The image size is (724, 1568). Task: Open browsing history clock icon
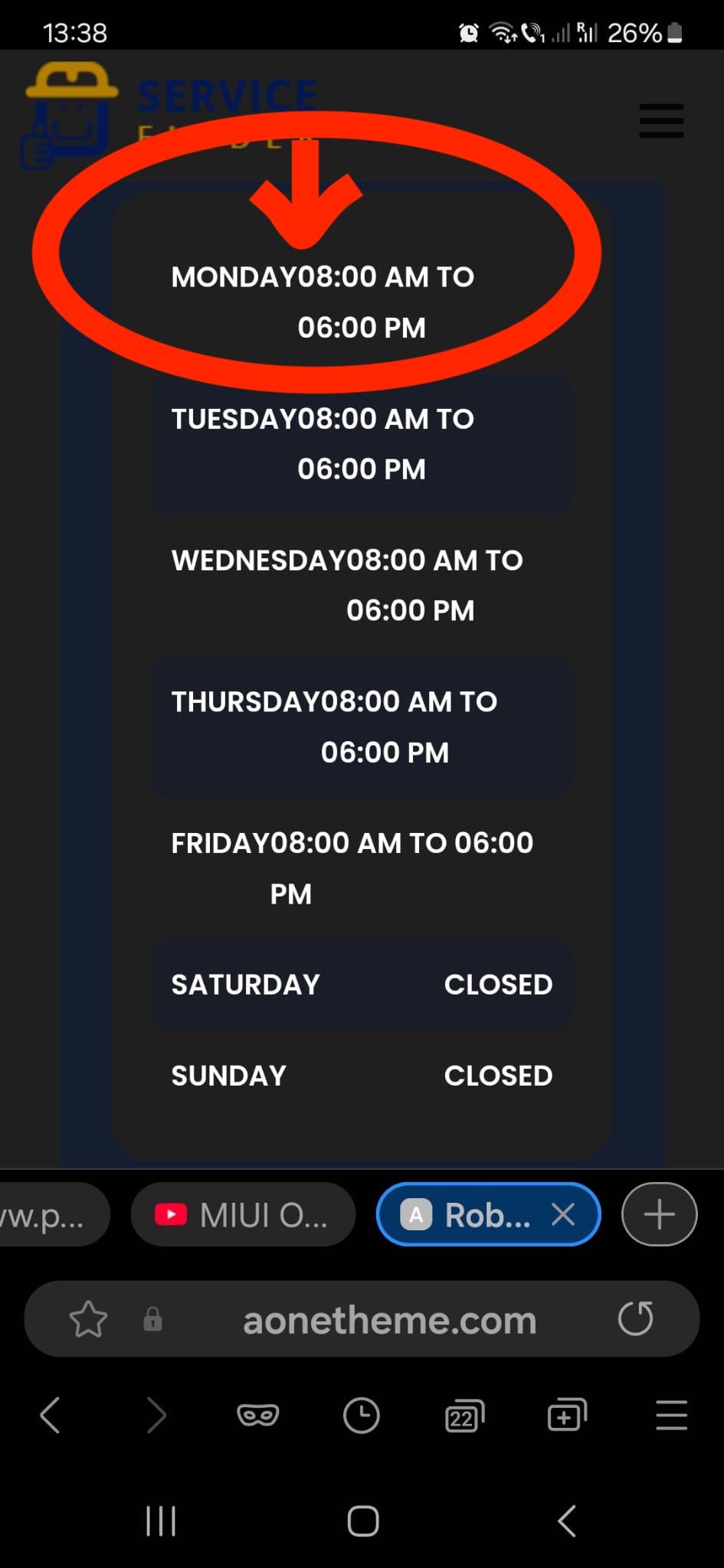tap(362, 1415)
